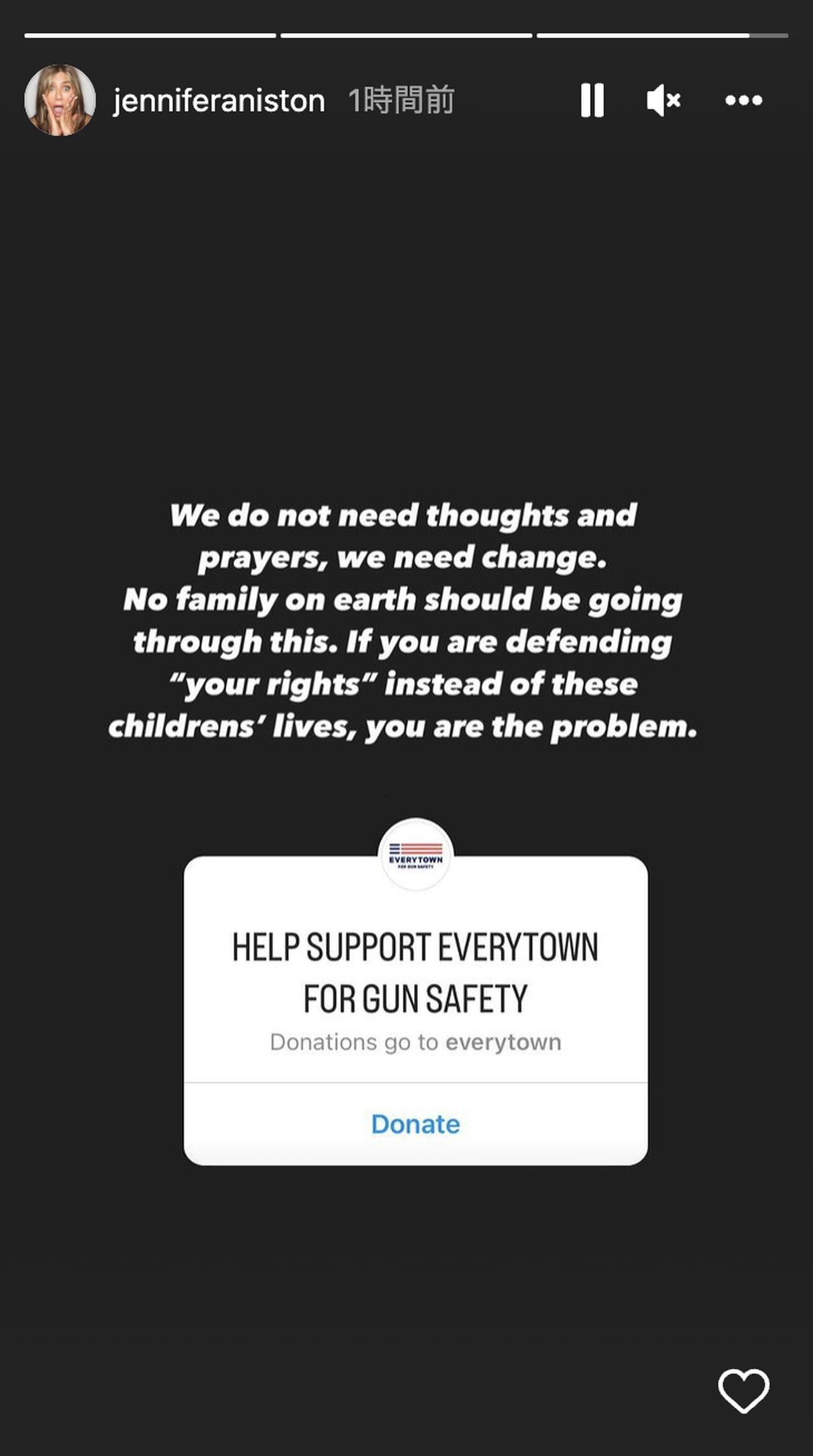This screenshot has width=813, height=1456.
Task: Unmute the story audio
Action: tap(663, 100)
